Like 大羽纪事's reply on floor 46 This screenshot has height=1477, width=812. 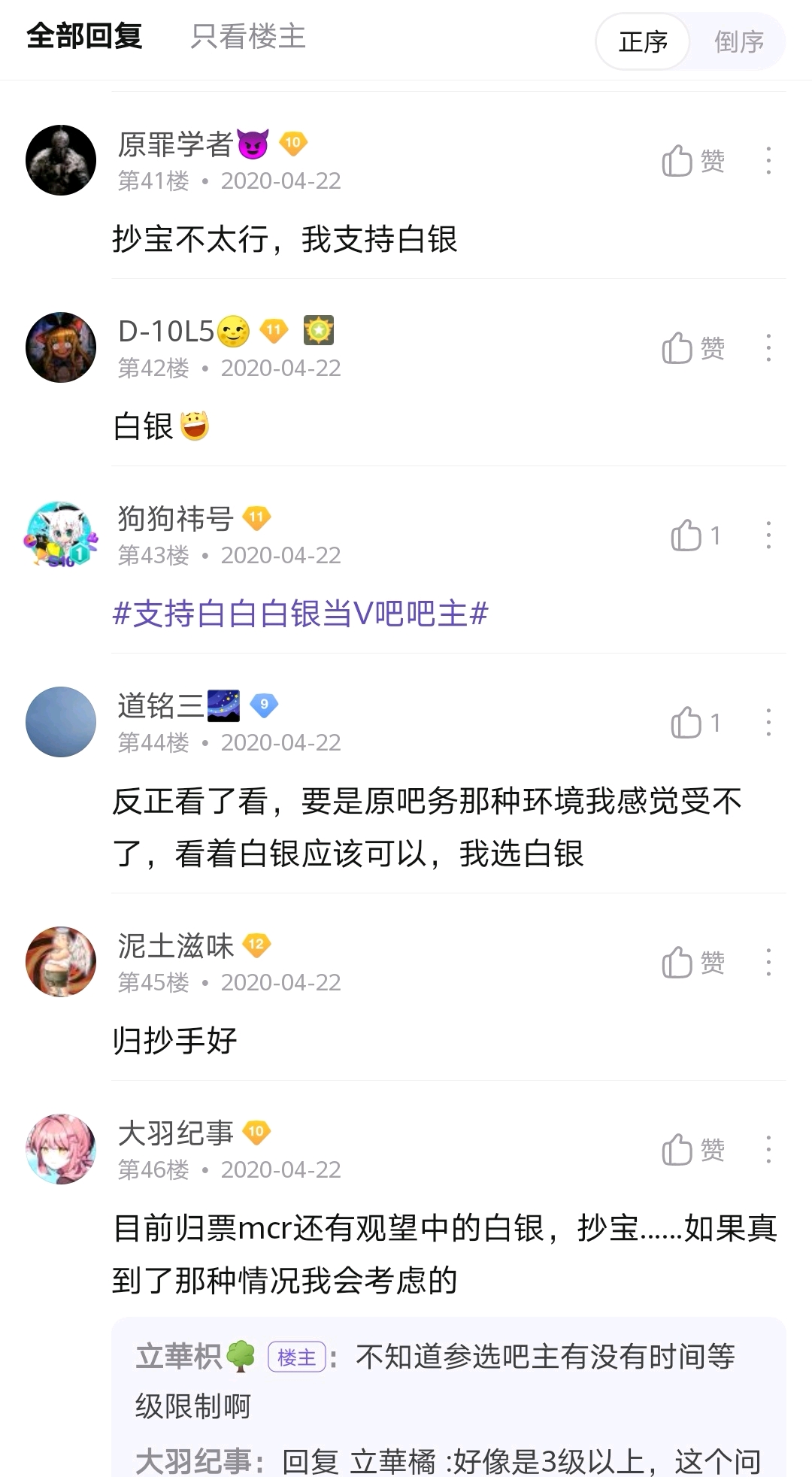coord(692,1150)
